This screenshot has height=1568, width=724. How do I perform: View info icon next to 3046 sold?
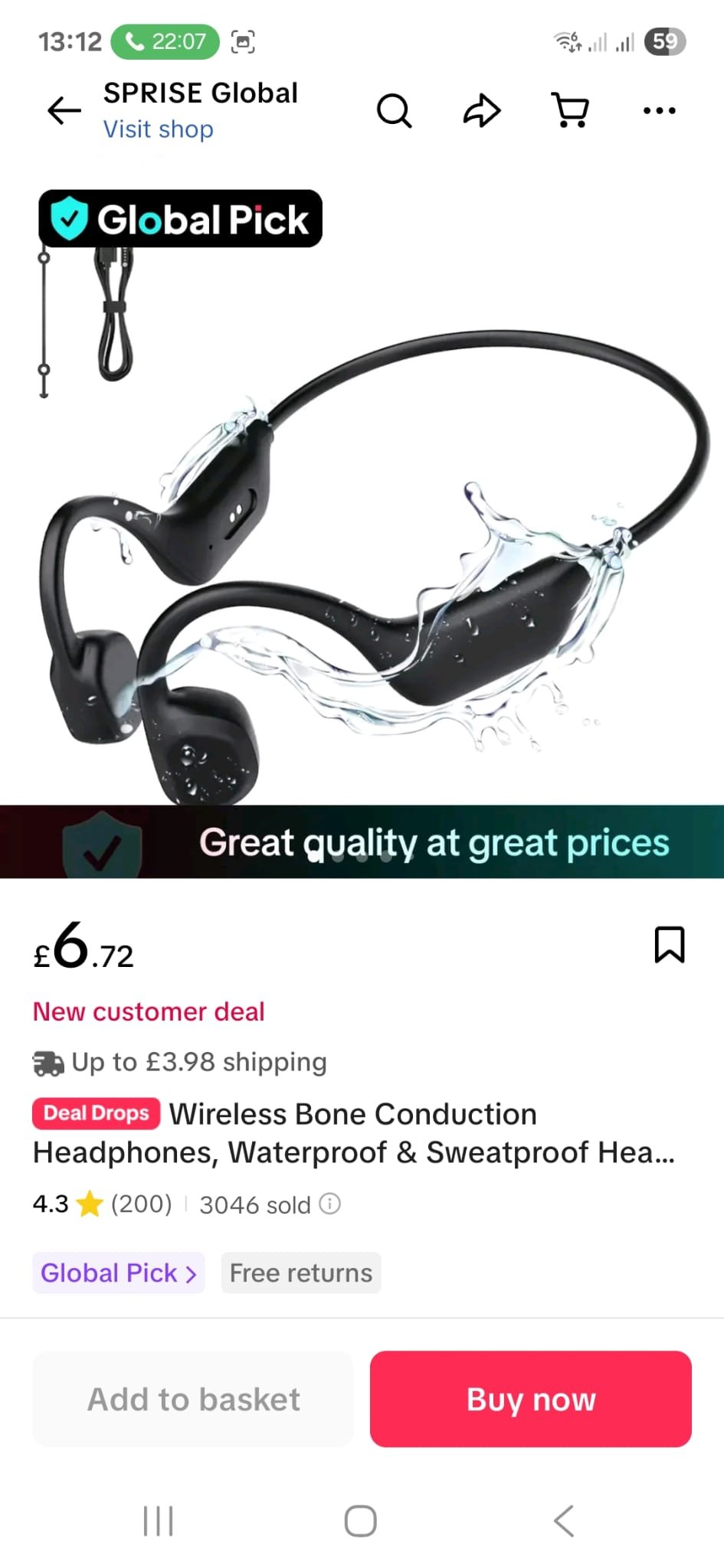click(x=330, y=1204)
